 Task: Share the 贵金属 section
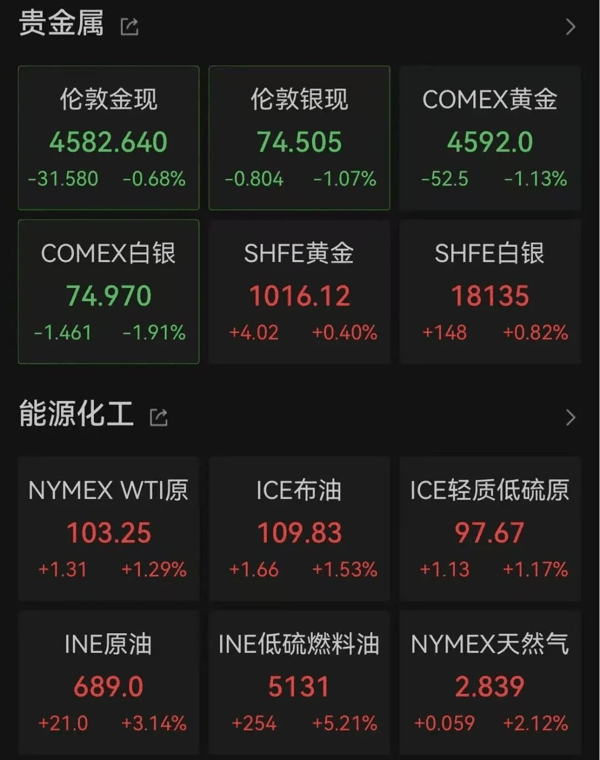[129, 27]
